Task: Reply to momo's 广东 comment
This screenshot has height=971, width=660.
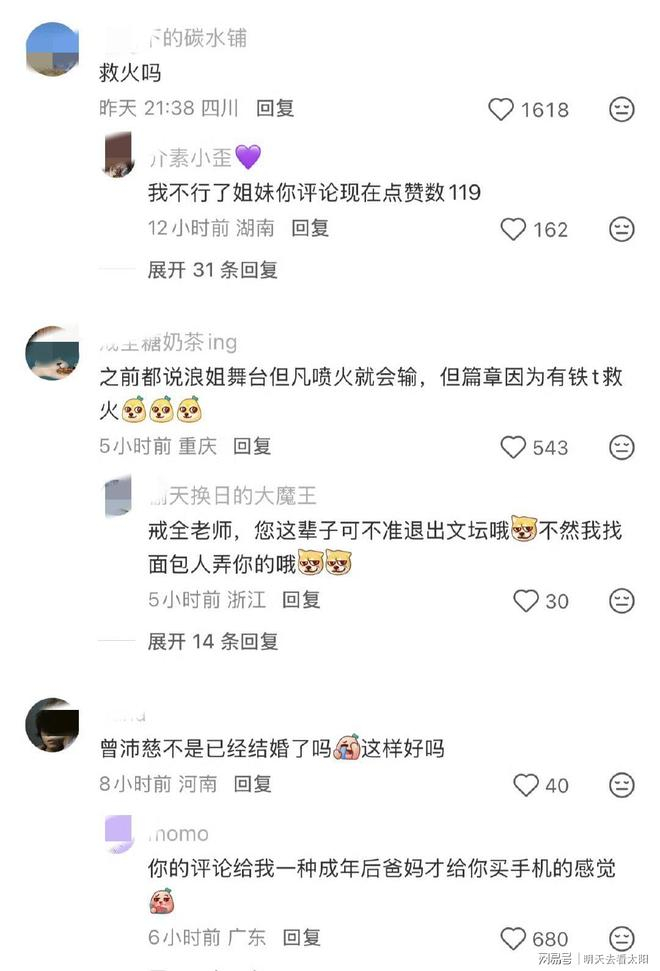Action: pyautogui.click(x=301, y=937)
